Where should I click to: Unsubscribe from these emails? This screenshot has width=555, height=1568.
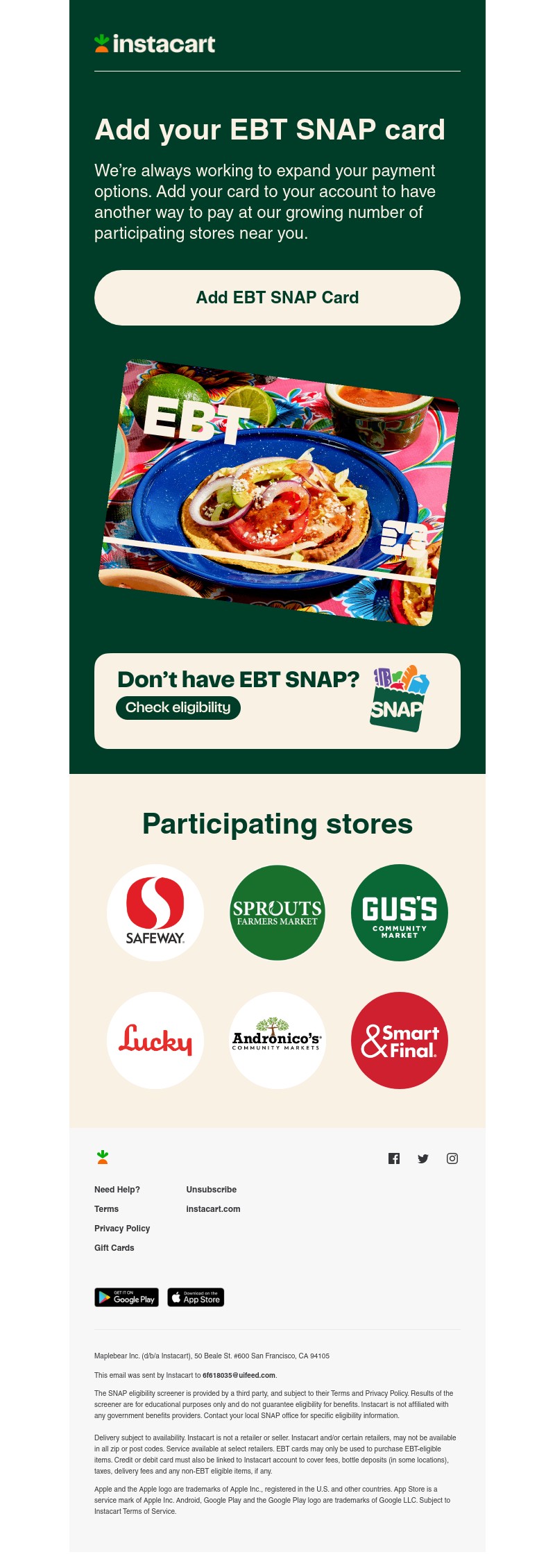pos(212,1190)
